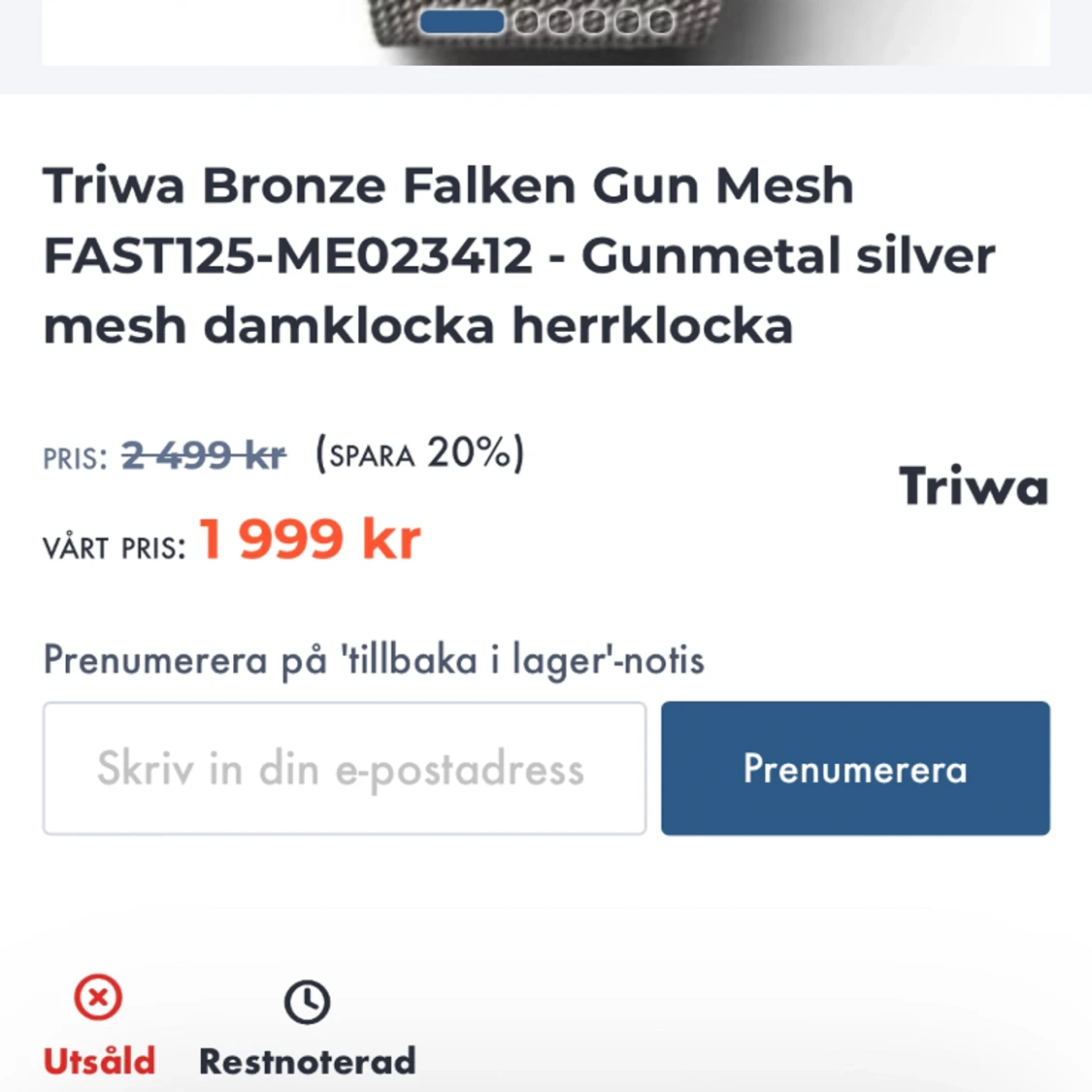Select the second image carousel dot
This screenshot has height=1092, width=1092.
(x=526, y=21)
